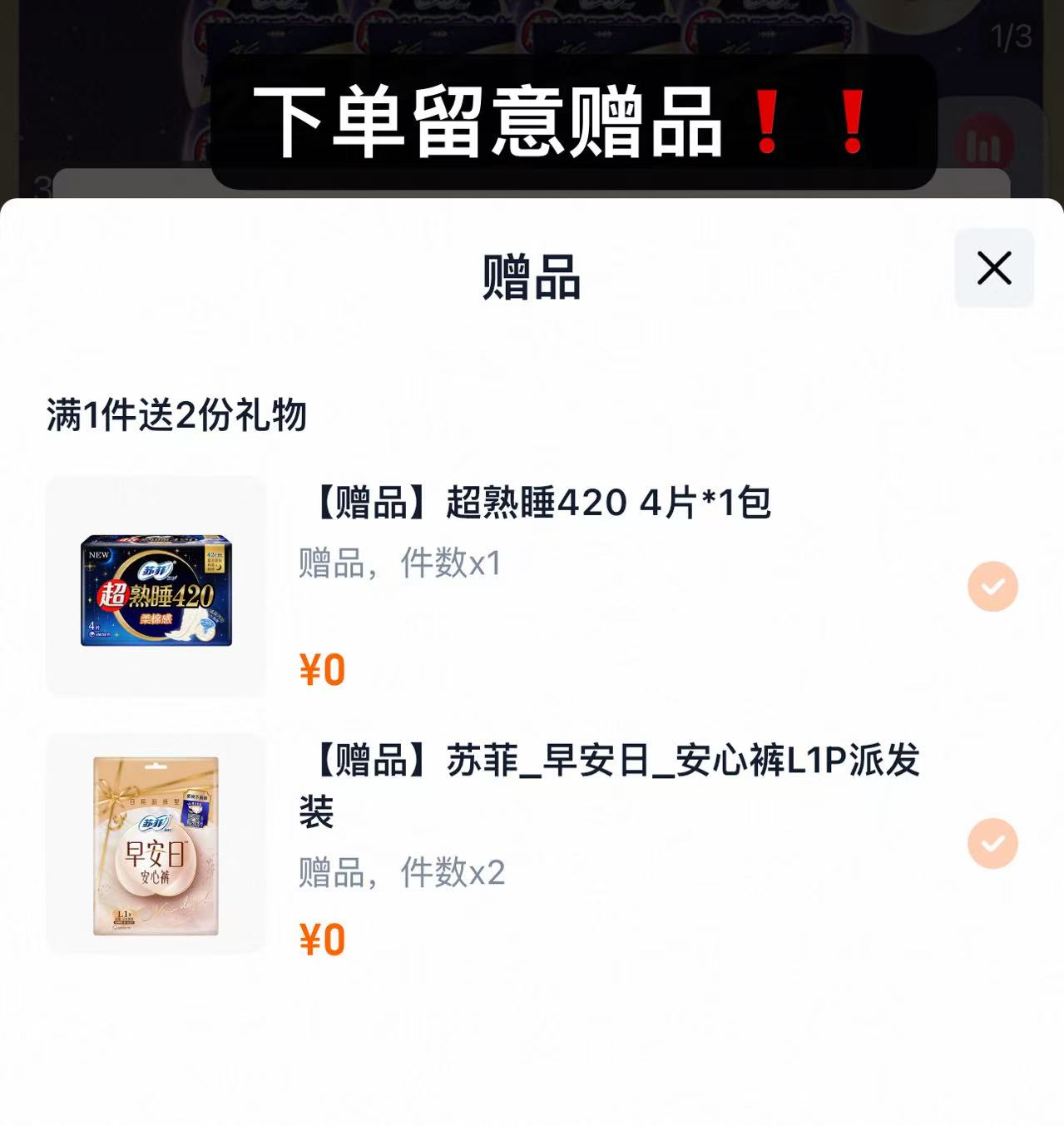Tap the 赠品 panel title
Screen dimensions: 1064x1126
point(532,275)
